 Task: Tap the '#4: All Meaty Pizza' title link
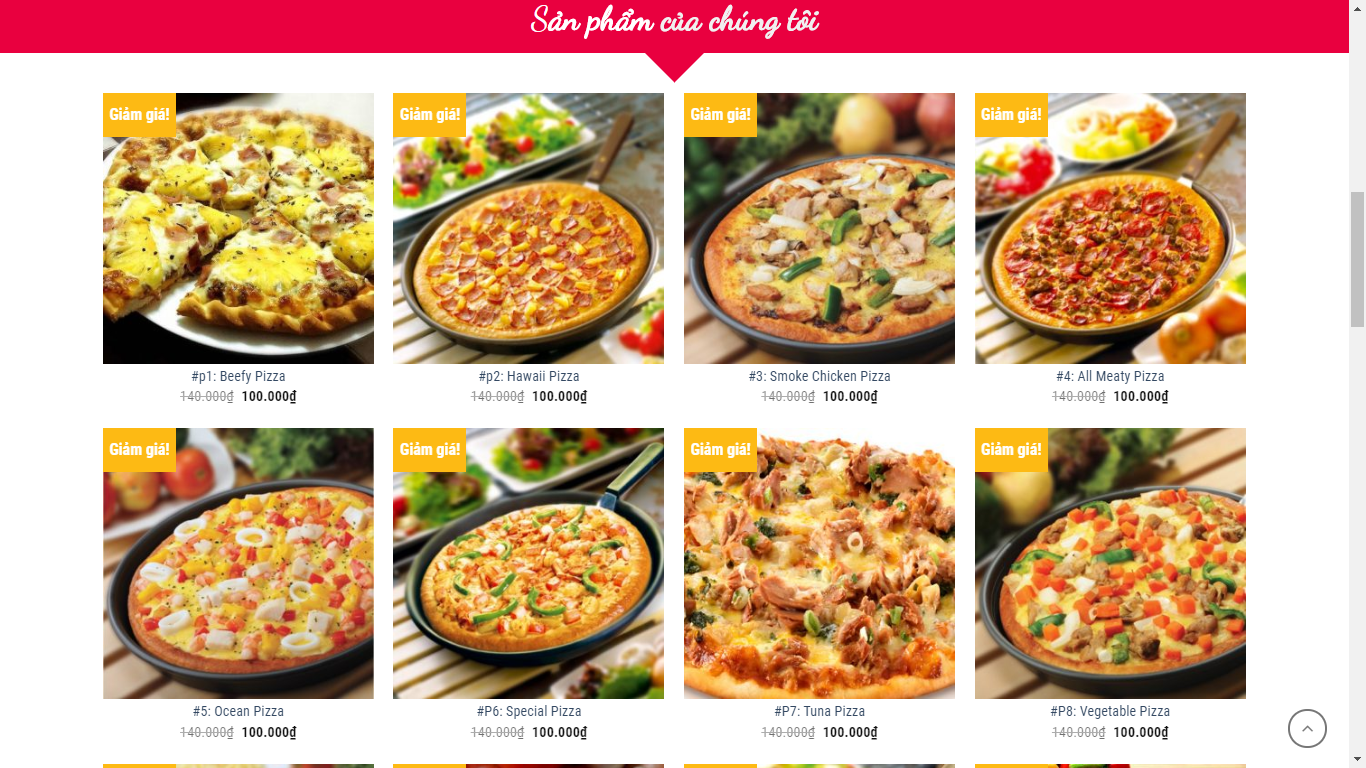point(1110,376)
